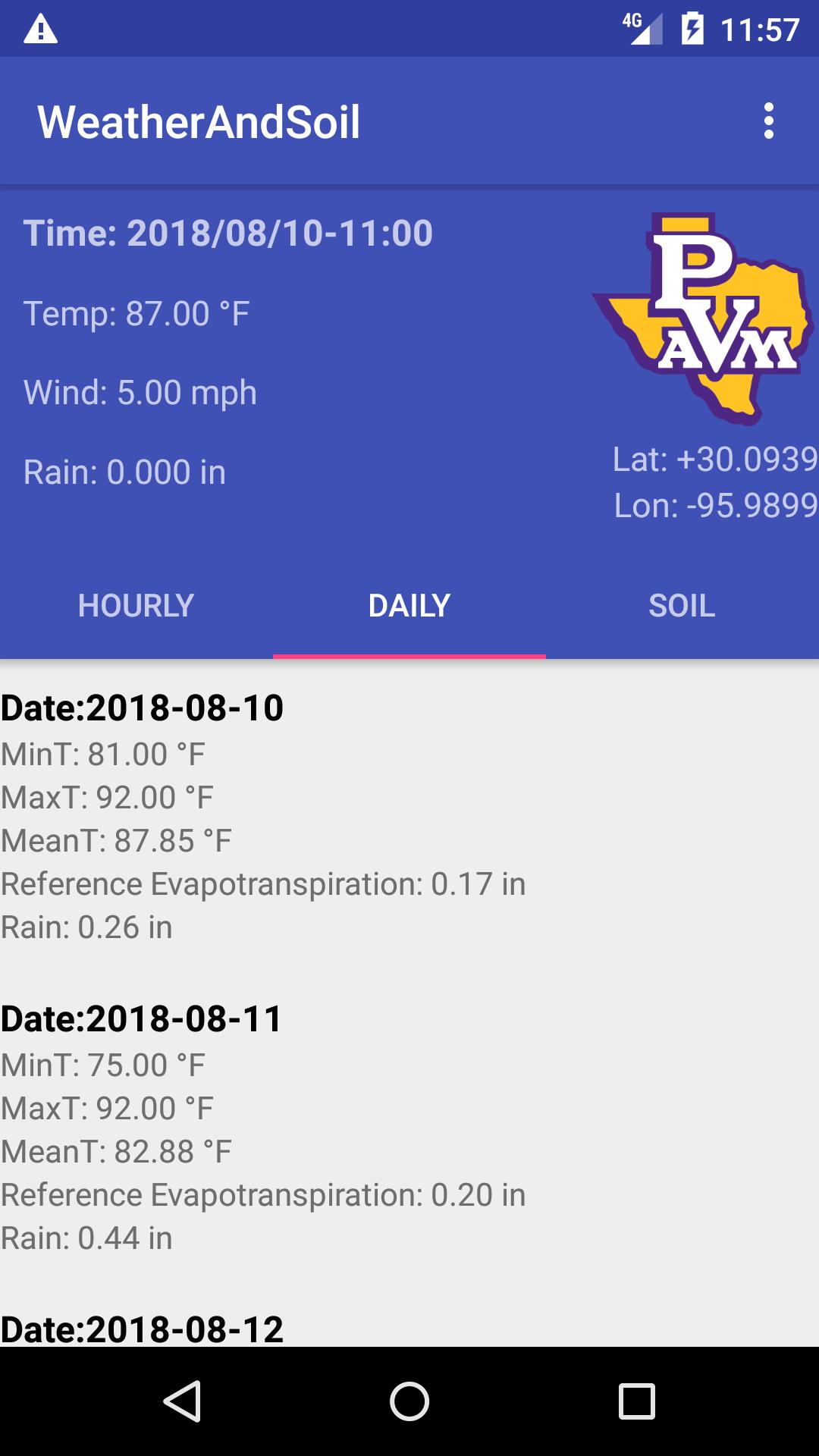
Task: Tap the pink tab indicator under DAILY
Action: [x=409, y=657]
